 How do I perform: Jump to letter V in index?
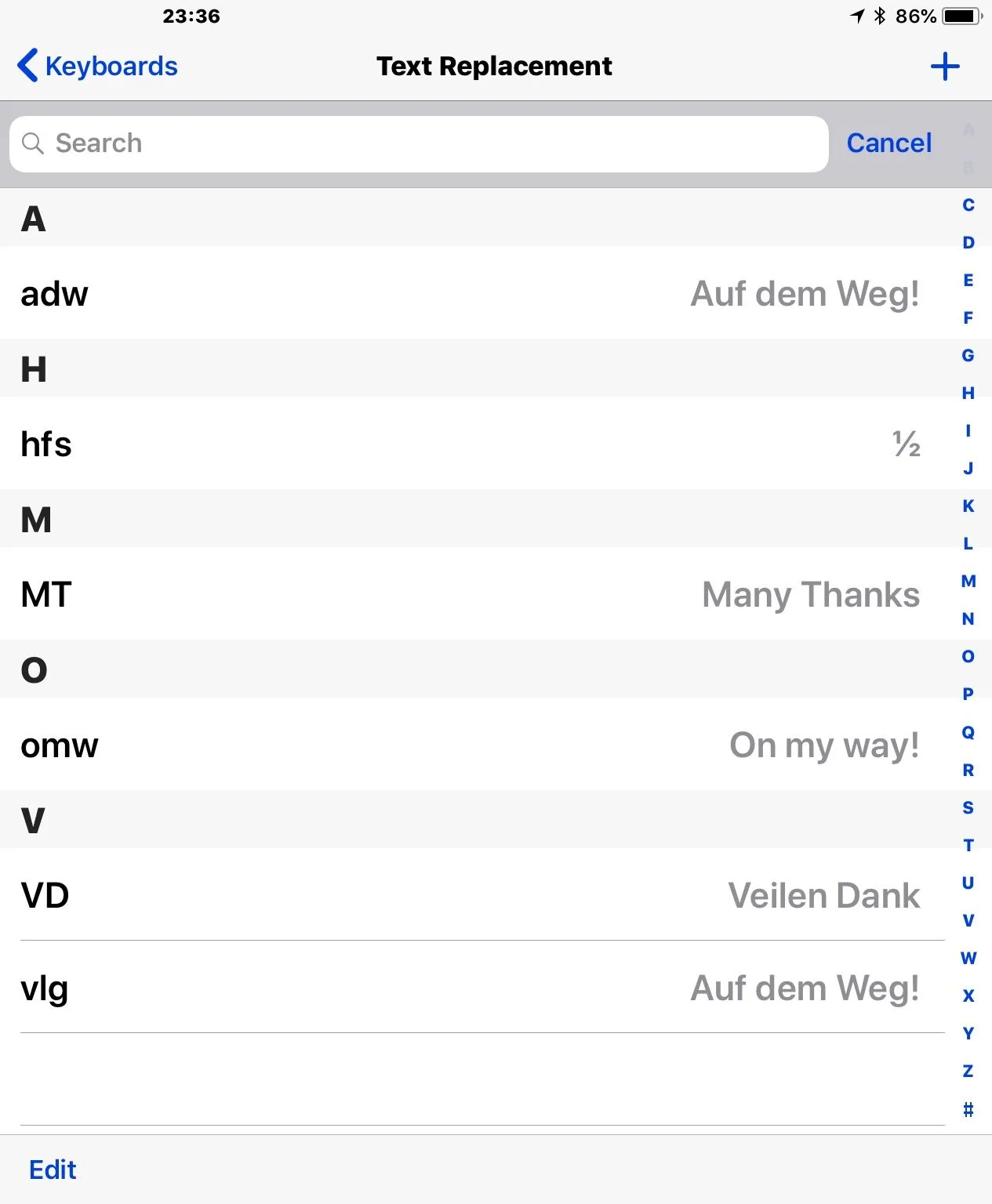tap(968, 920)
